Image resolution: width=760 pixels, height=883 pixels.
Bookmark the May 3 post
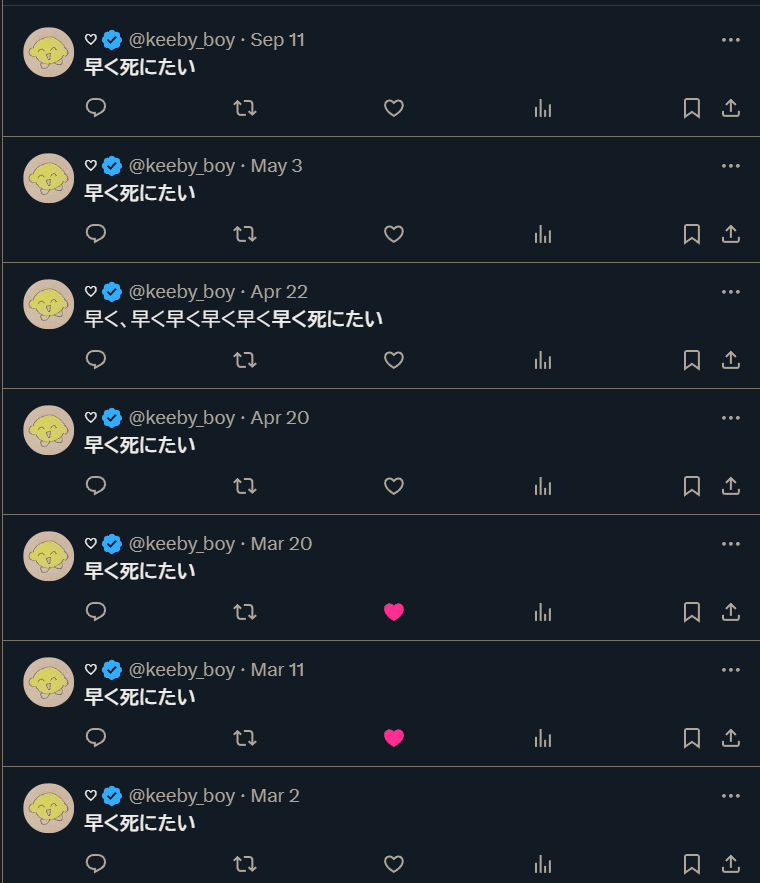click(691, 234)
